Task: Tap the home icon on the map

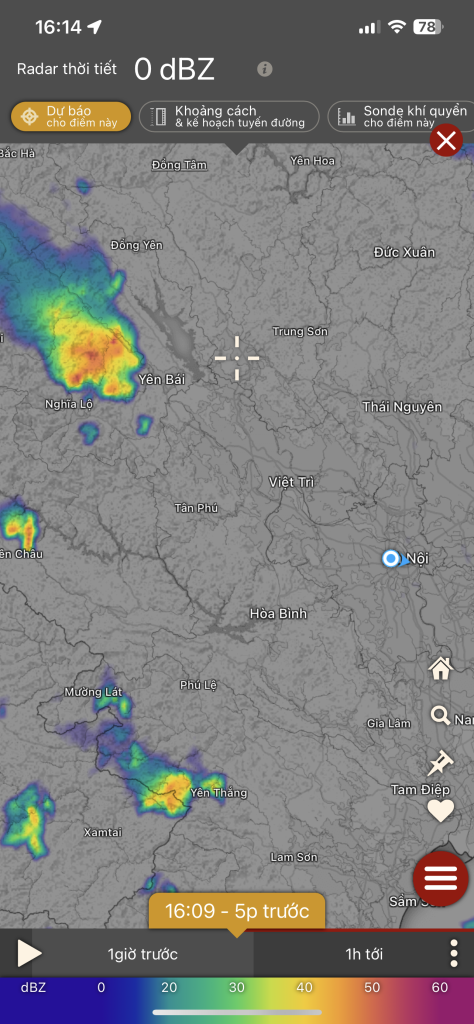Action: click(441, 668)
